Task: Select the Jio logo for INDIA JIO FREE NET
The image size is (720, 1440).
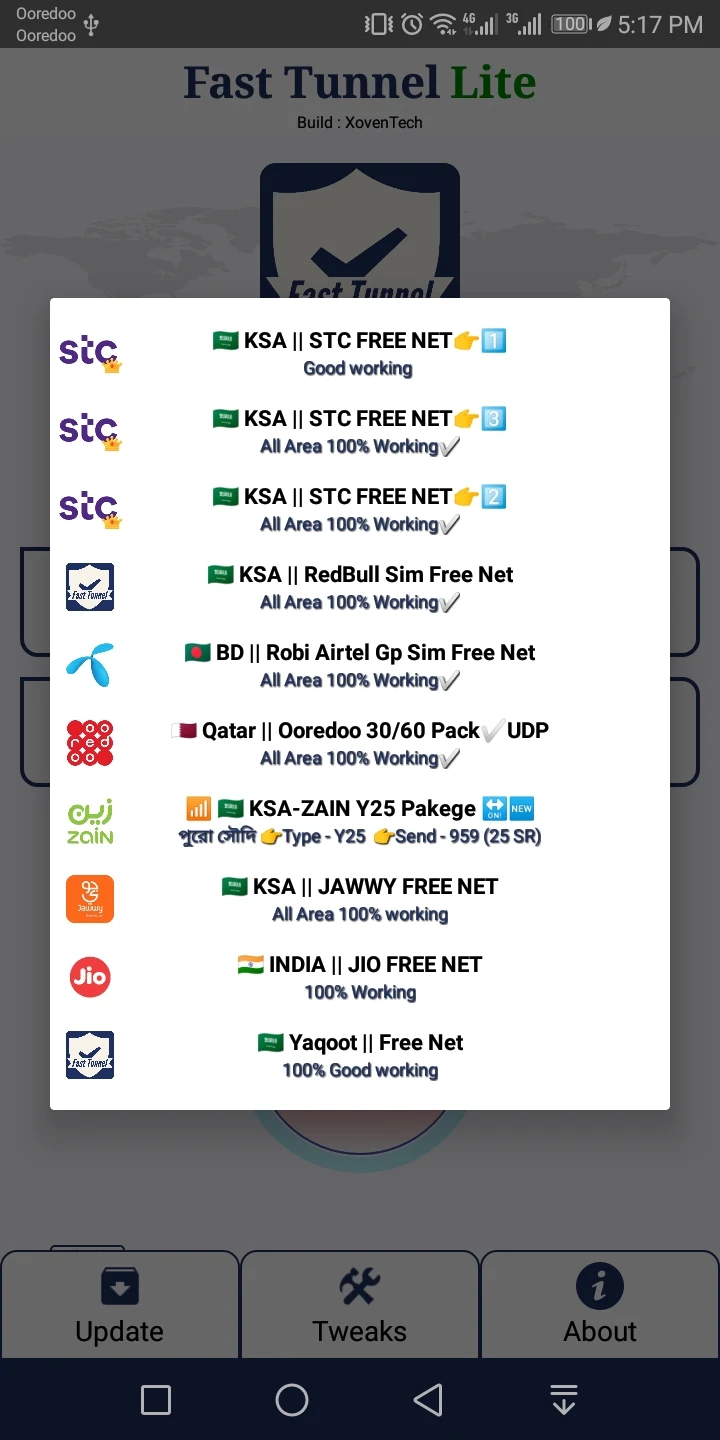Action: coord(89,977)
